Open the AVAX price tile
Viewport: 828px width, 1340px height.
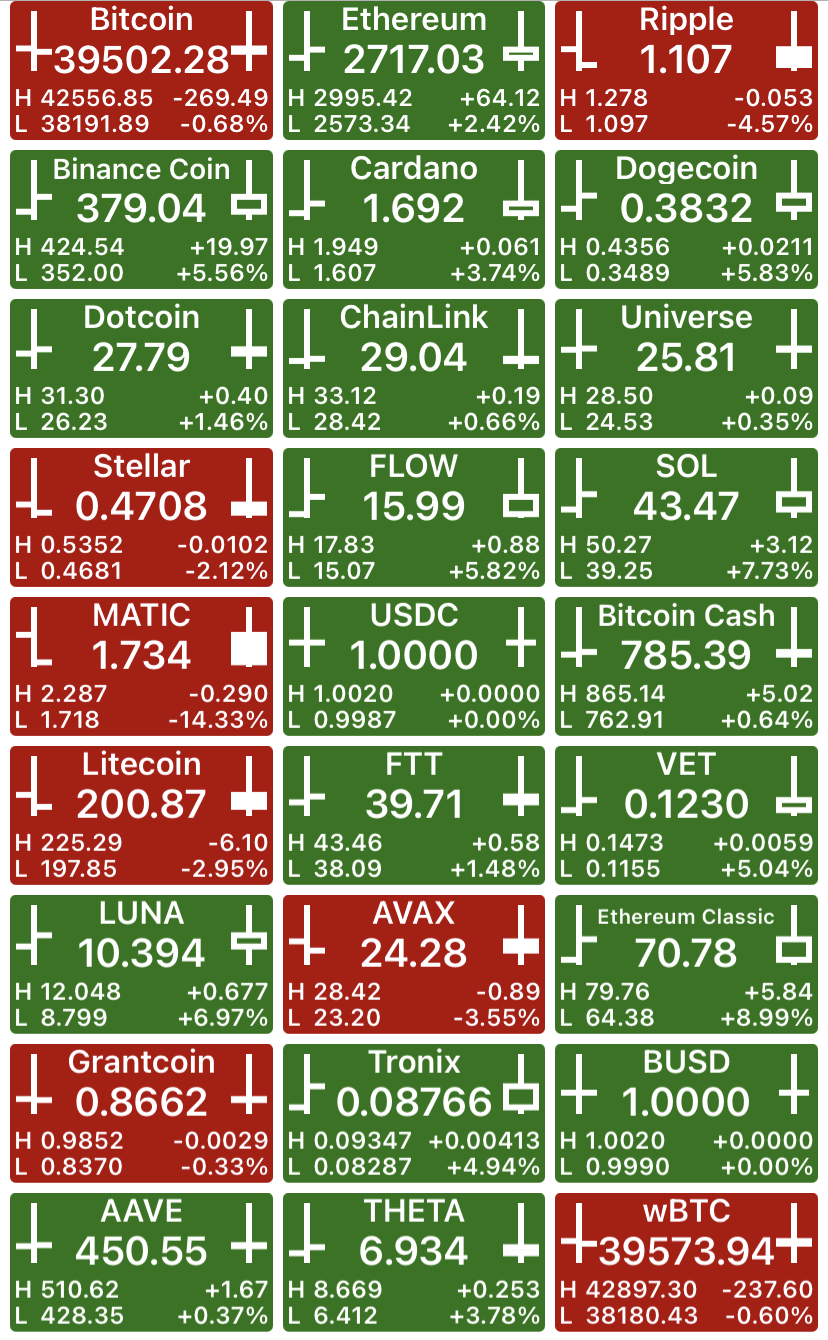tap(414, 965)
